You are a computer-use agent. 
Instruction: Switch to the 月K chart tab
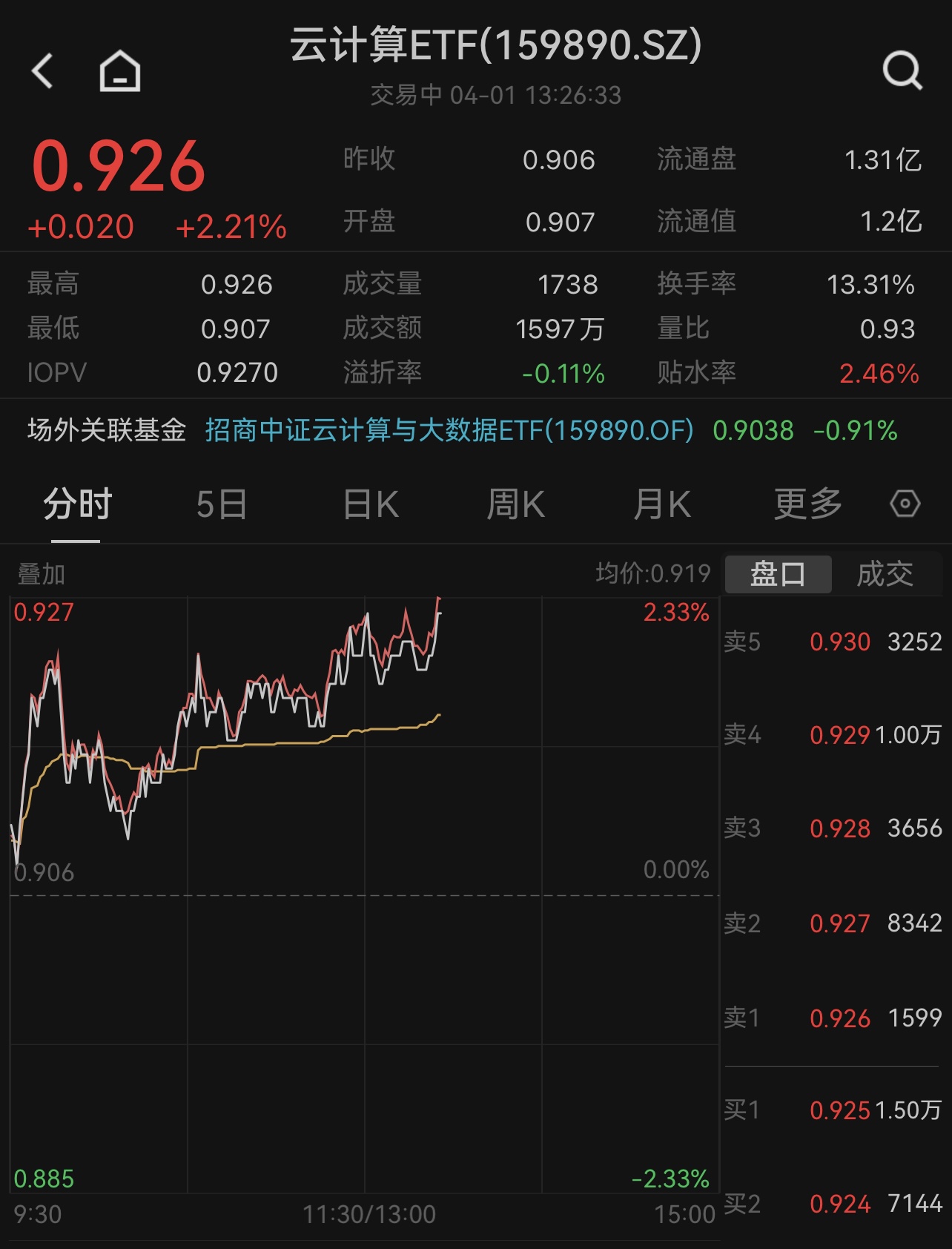(x=661, y=505)
